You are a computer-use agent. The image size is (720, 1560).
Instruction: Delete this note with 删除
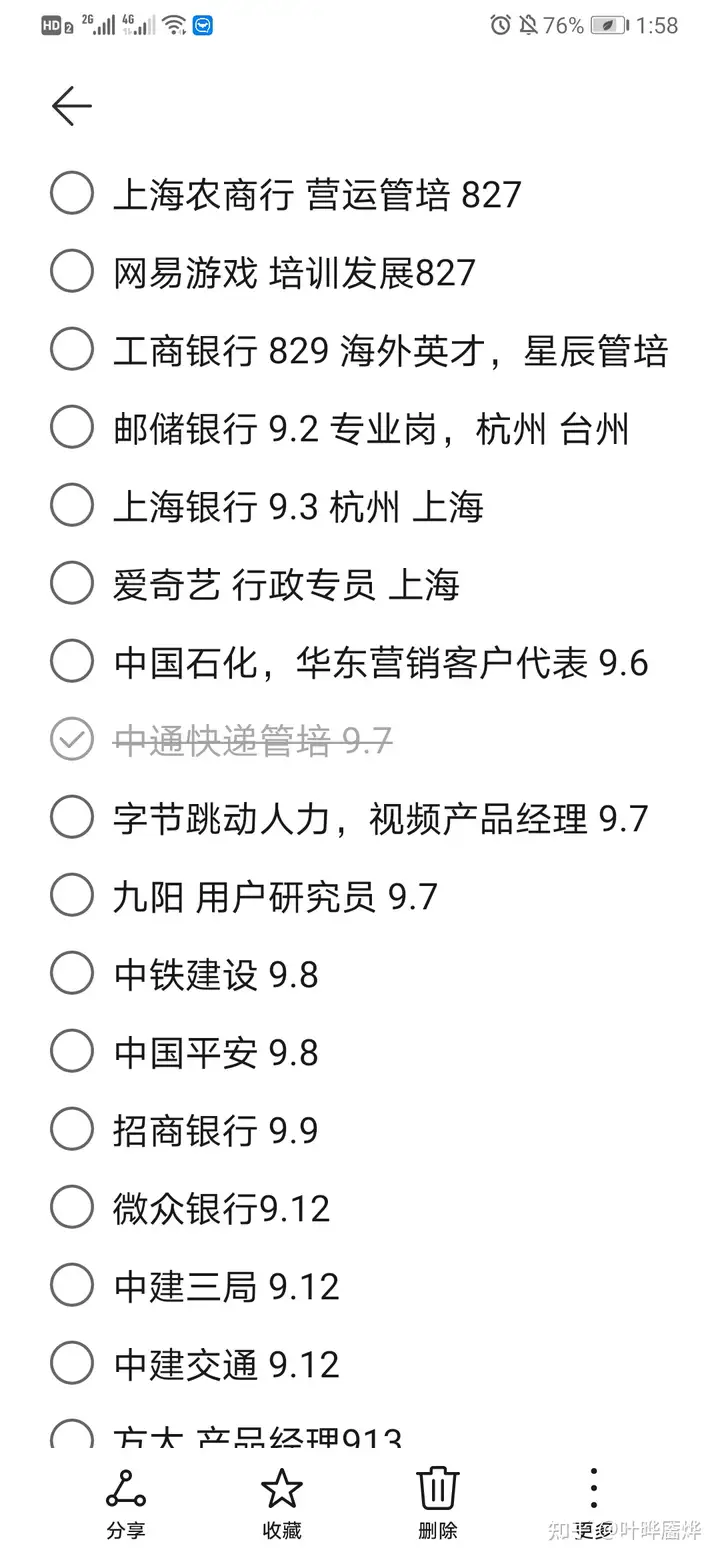438,1502
